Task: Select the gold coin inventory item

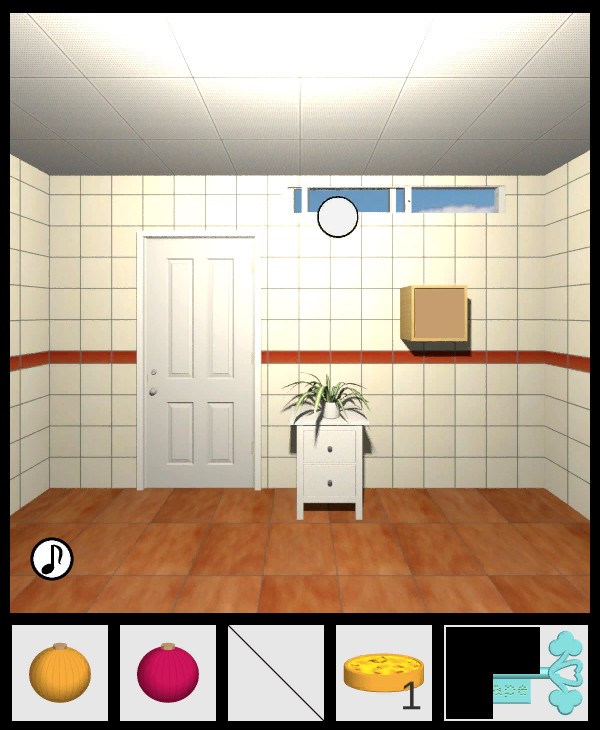Action: tap(383, 673)
